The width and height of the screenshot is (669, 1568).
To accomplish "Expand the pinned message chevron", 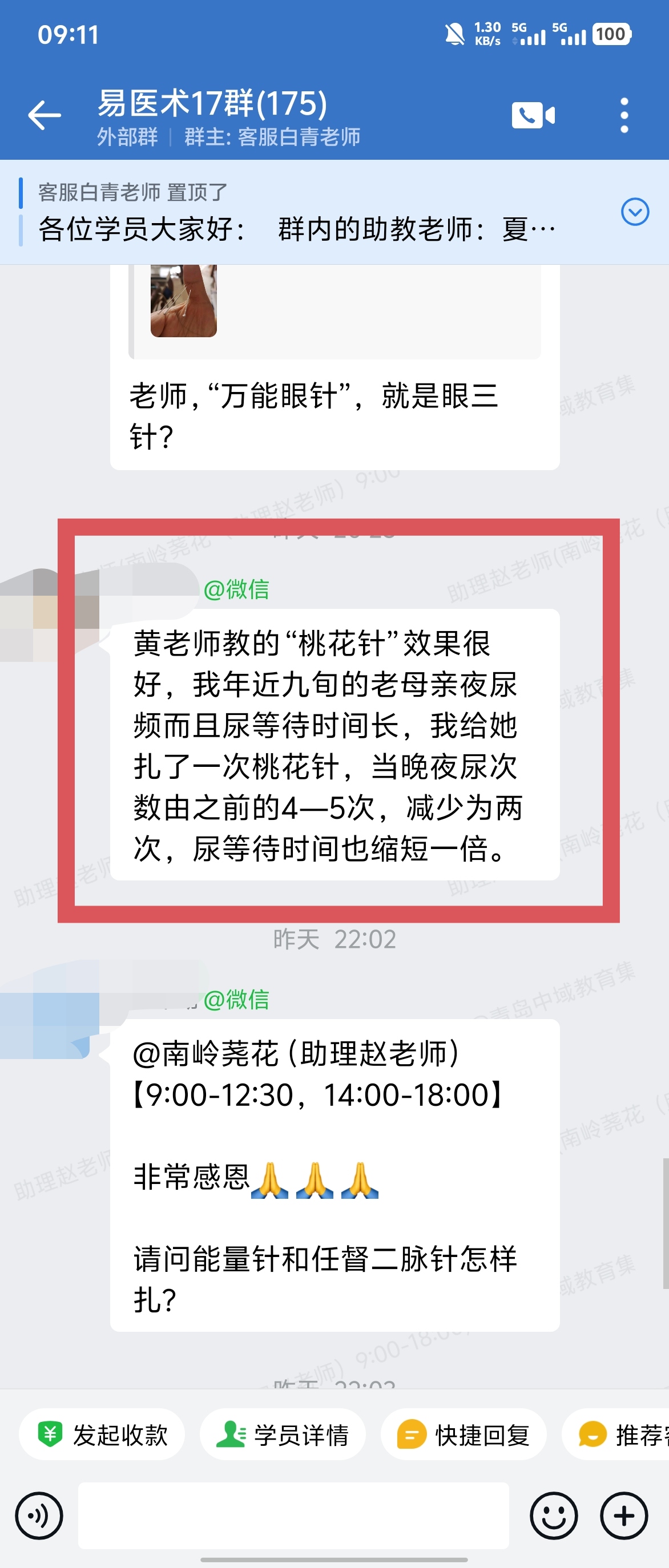I will 634,212.
